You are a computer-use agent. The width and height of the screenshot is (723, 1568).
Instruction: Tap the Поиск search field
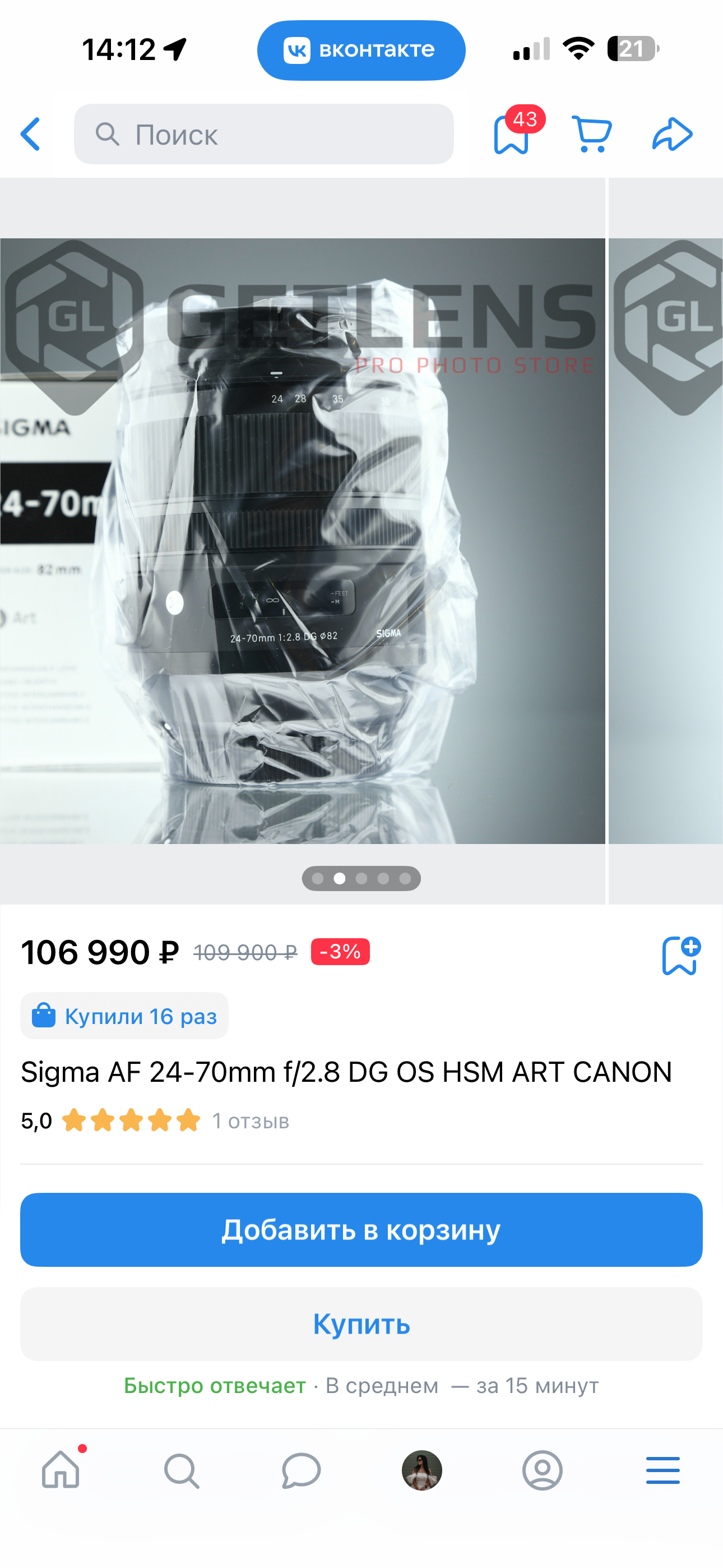[263, 134]
